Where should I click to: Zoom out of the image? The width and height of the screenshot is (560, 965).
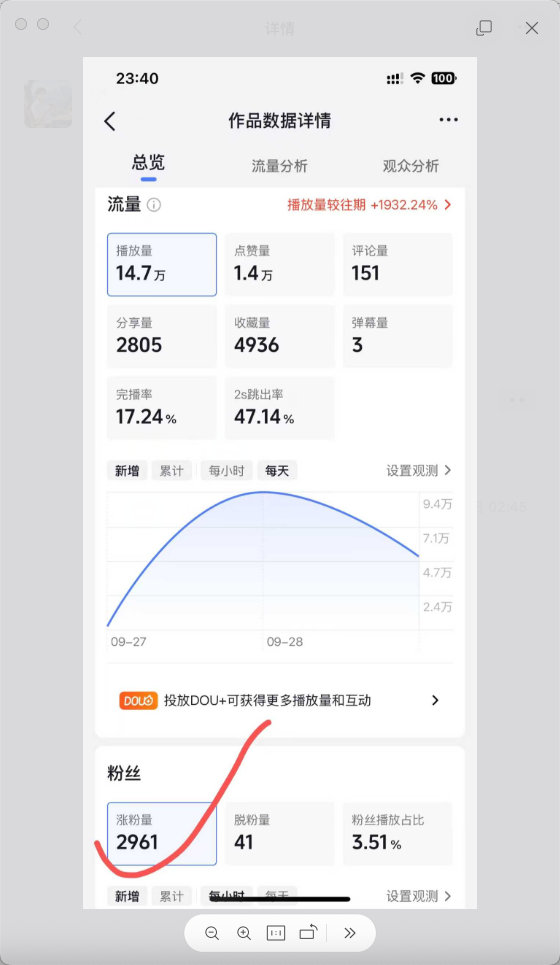tap(212, 933)
